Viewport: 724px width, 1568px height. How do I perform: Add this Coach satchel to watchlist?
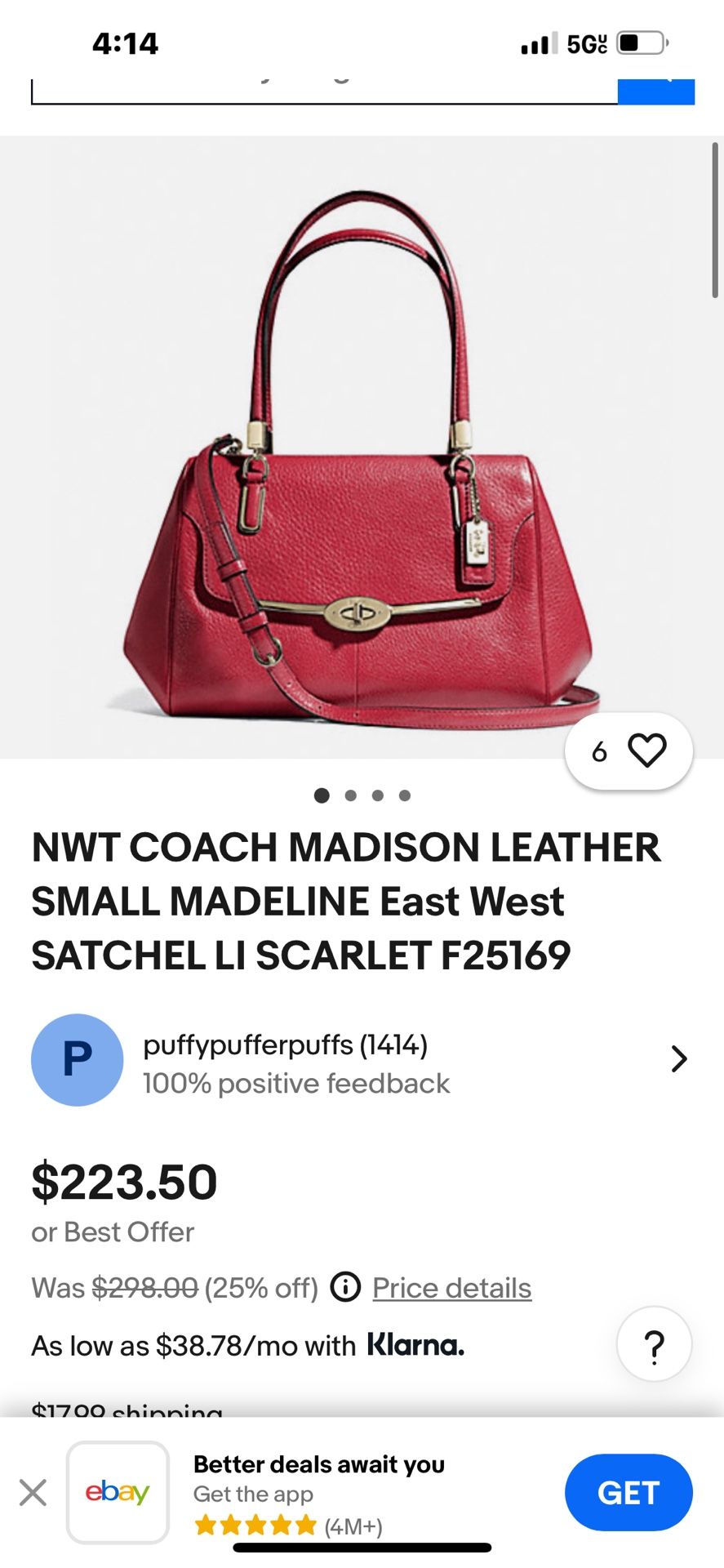[646, 751]
